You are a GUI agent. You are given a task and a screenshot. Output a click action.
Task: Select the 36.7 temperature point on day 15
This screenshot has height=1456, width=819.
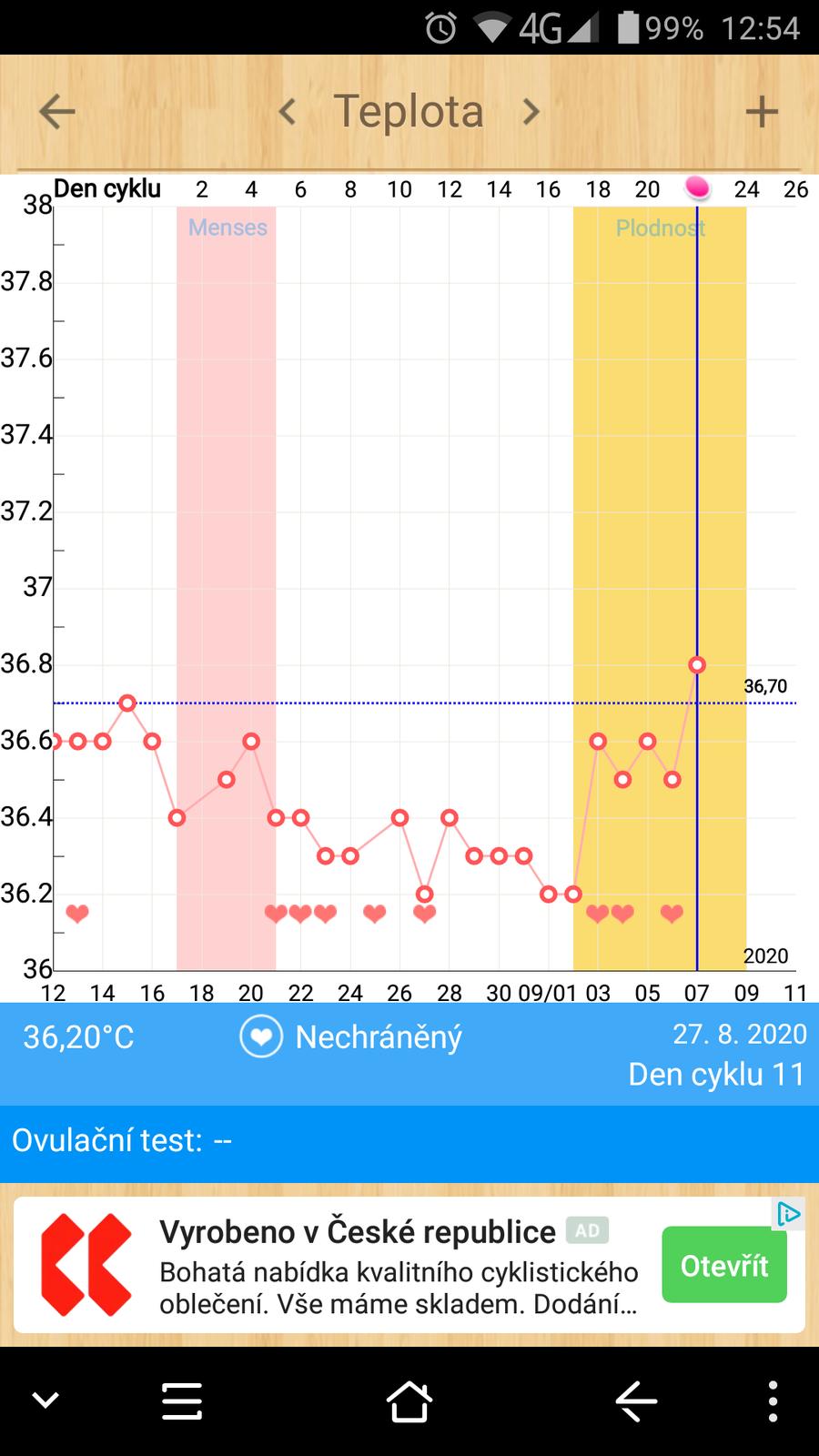[x=127, y=703]
